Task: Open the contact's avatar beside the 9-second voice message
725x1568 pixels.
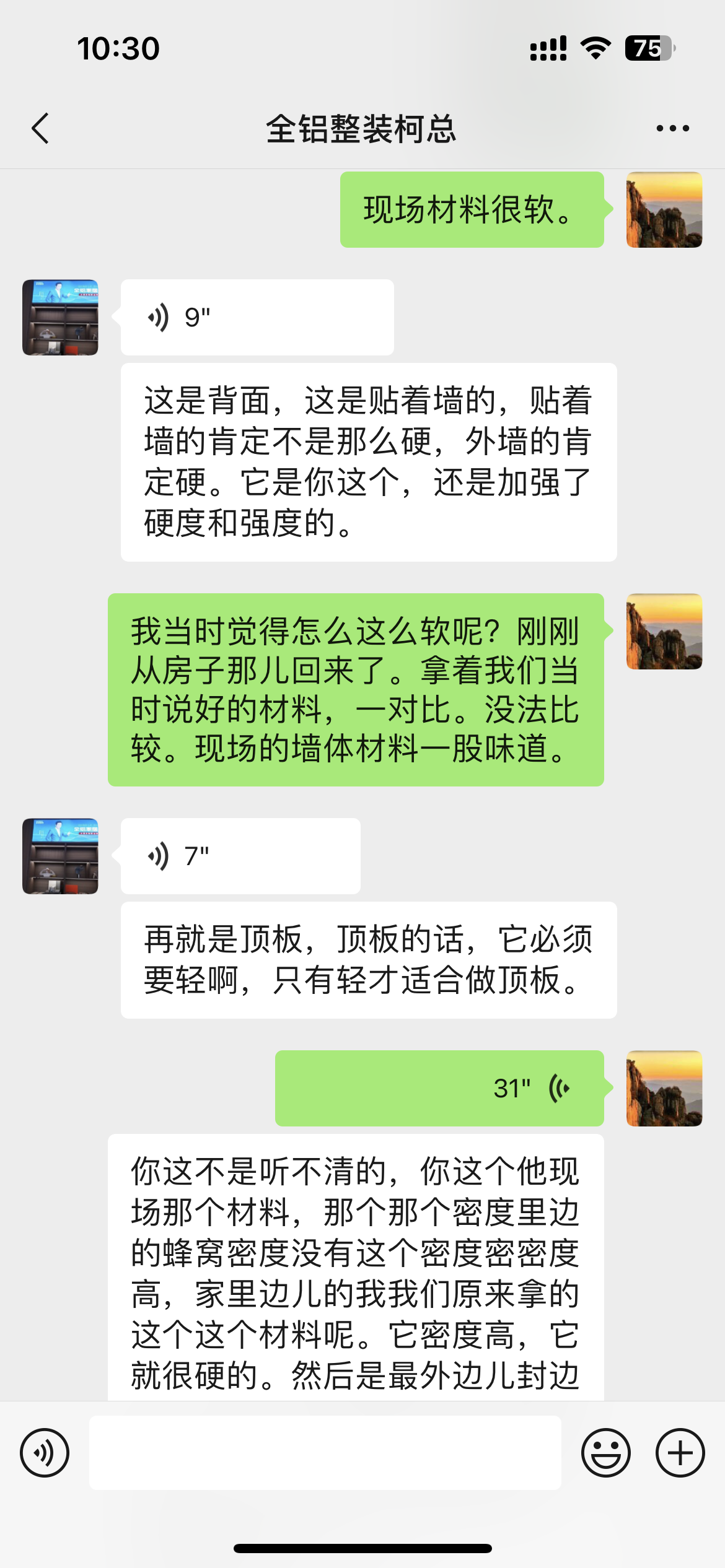Action: (60, 317)
